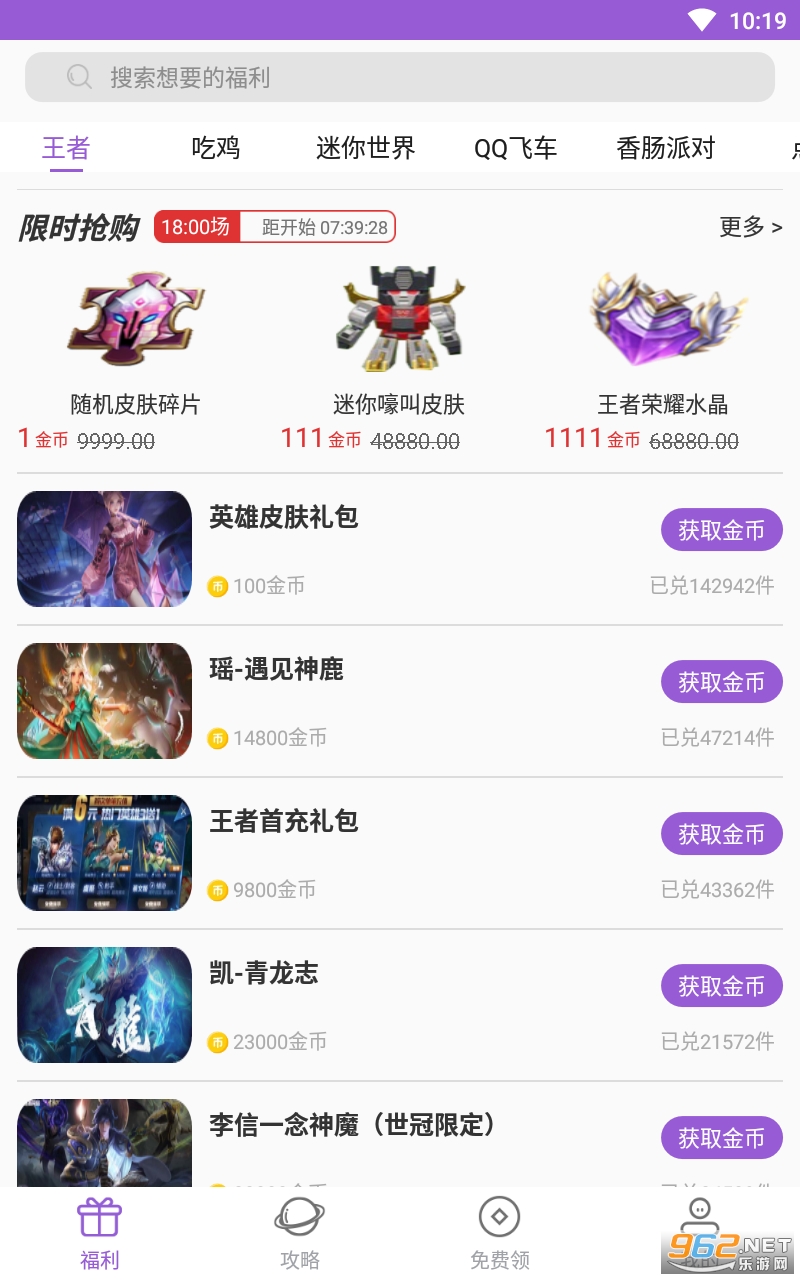Viewport: 800px width, 1280px height.
Task: Select the QQ飞车 tab
Action: pos(515,148)
